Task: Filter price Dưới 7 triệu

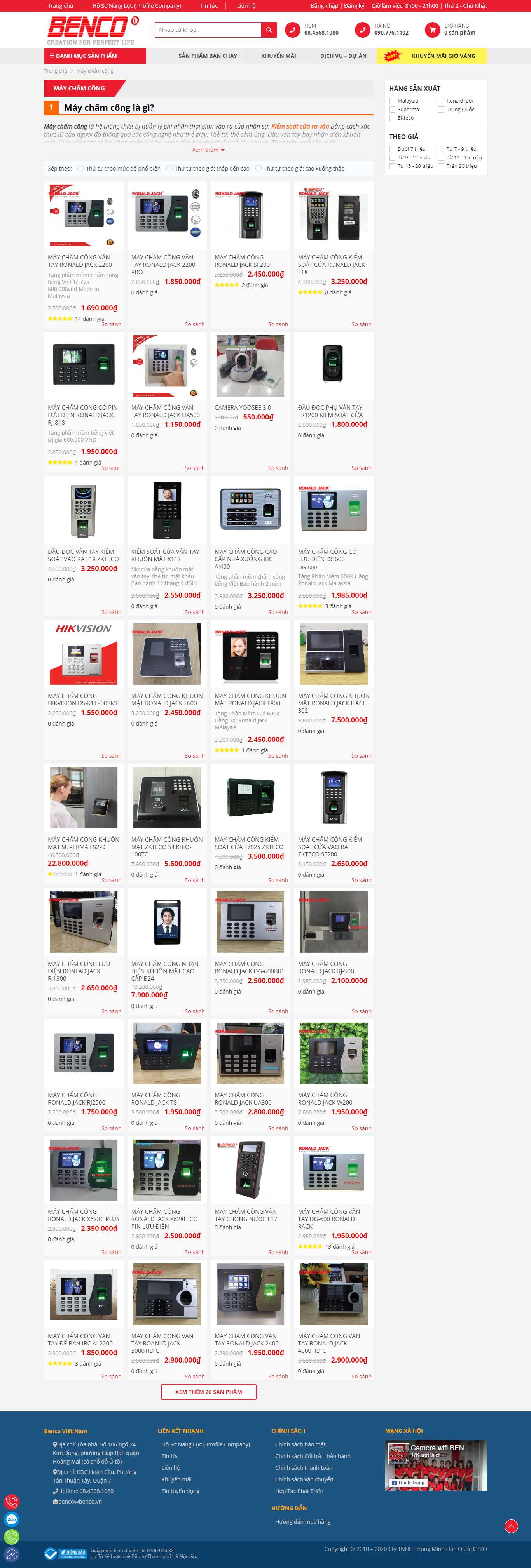Action: 393,149
